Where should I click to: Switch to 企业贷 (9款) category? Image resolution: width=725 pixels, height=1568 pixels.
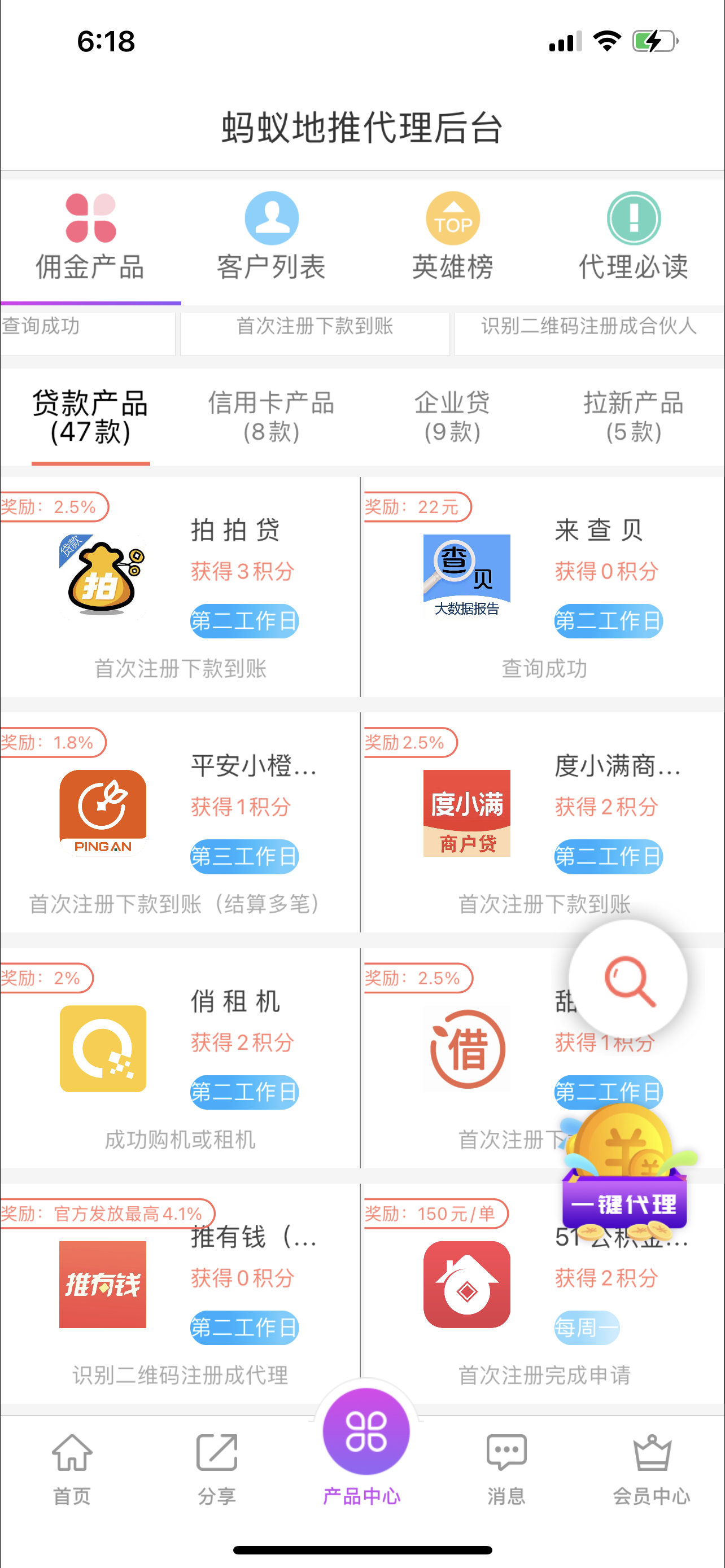(452, 417)
